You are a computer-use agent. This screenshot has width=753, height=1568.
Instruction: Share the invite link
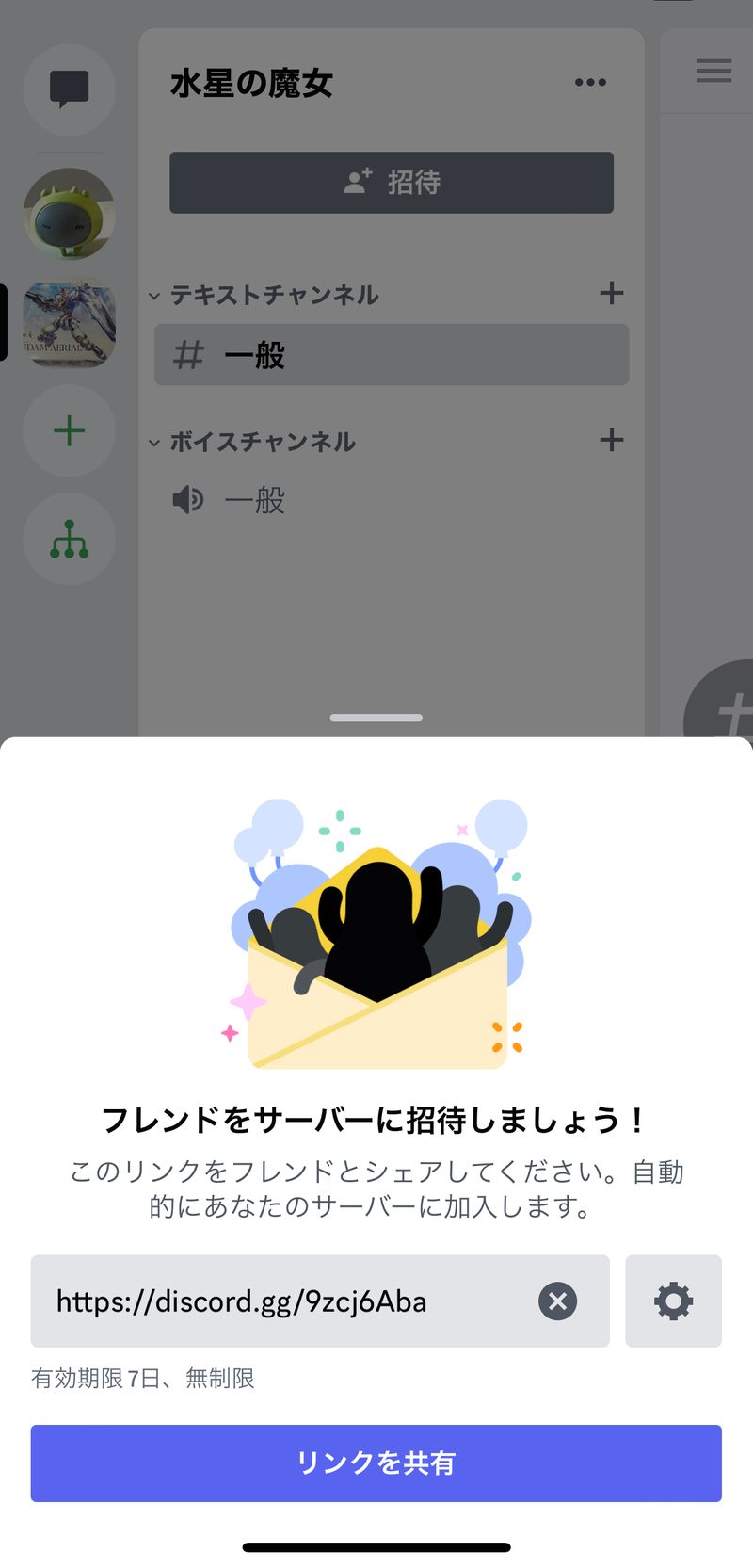click(376, 1462)
